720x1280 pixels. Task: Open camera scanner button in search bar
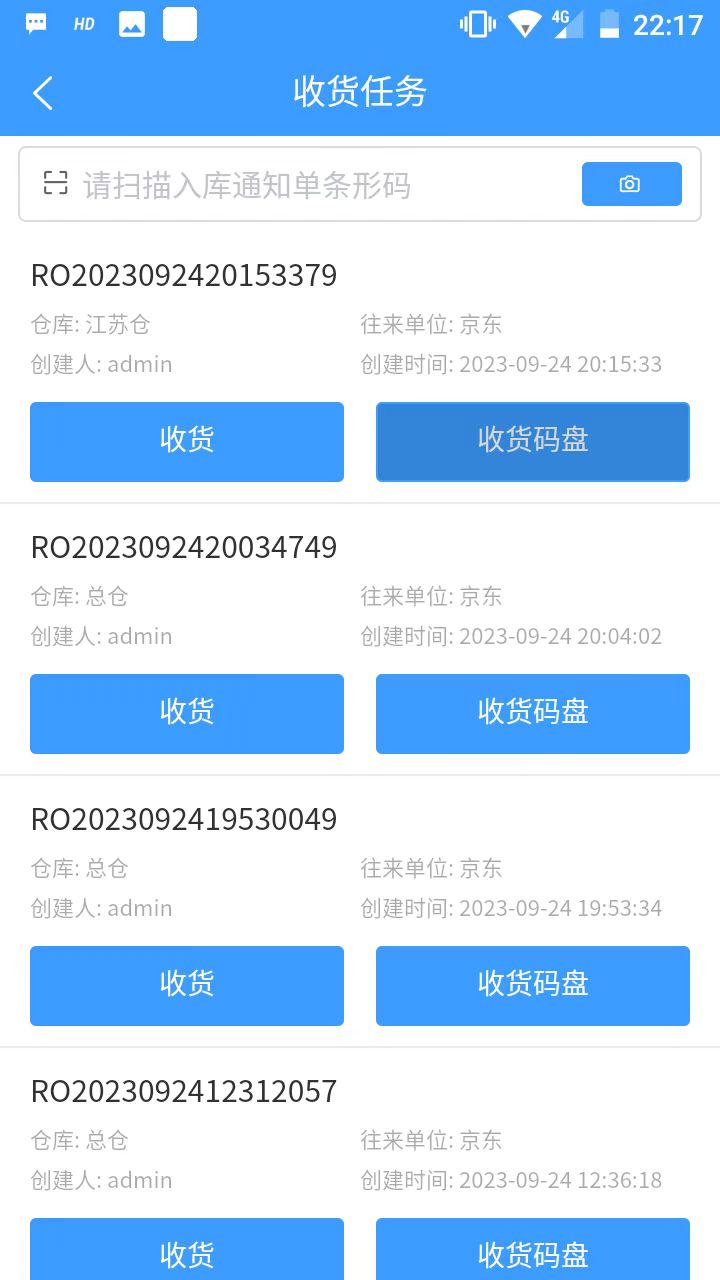pos(632,184)
